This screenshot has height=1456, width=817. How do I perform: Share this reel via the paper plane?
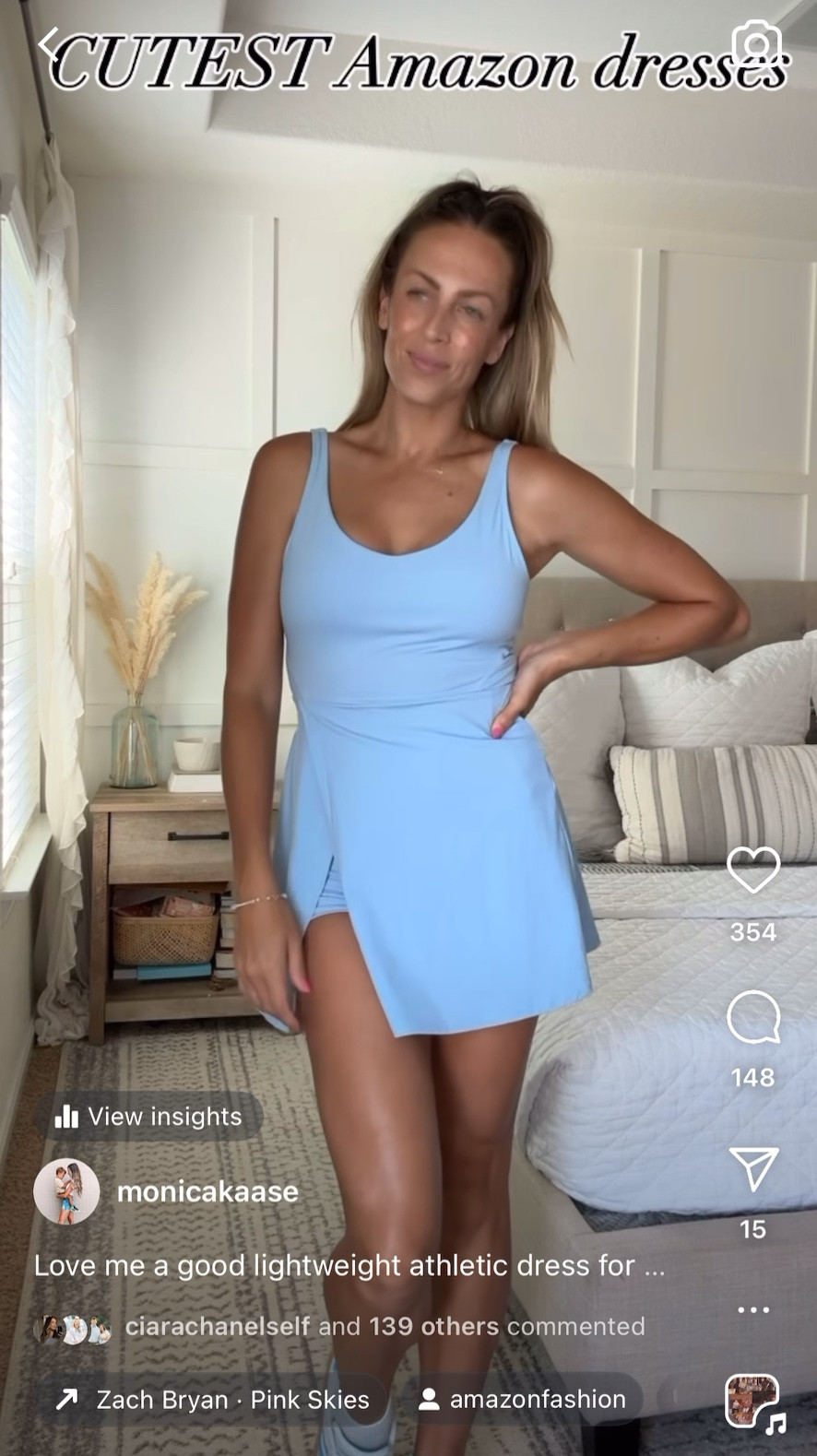[x=752, y=1169]
